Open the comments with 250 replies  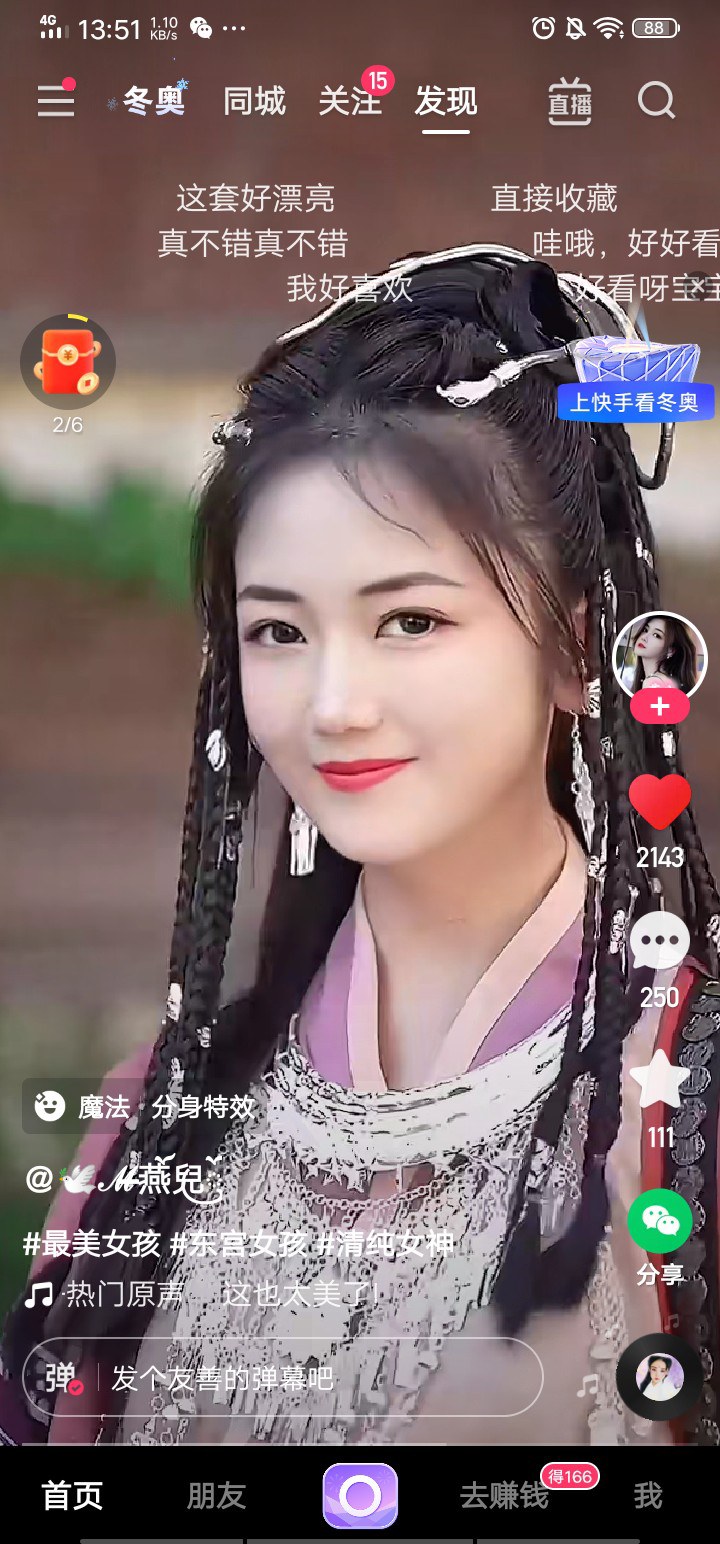pos(659,943)
